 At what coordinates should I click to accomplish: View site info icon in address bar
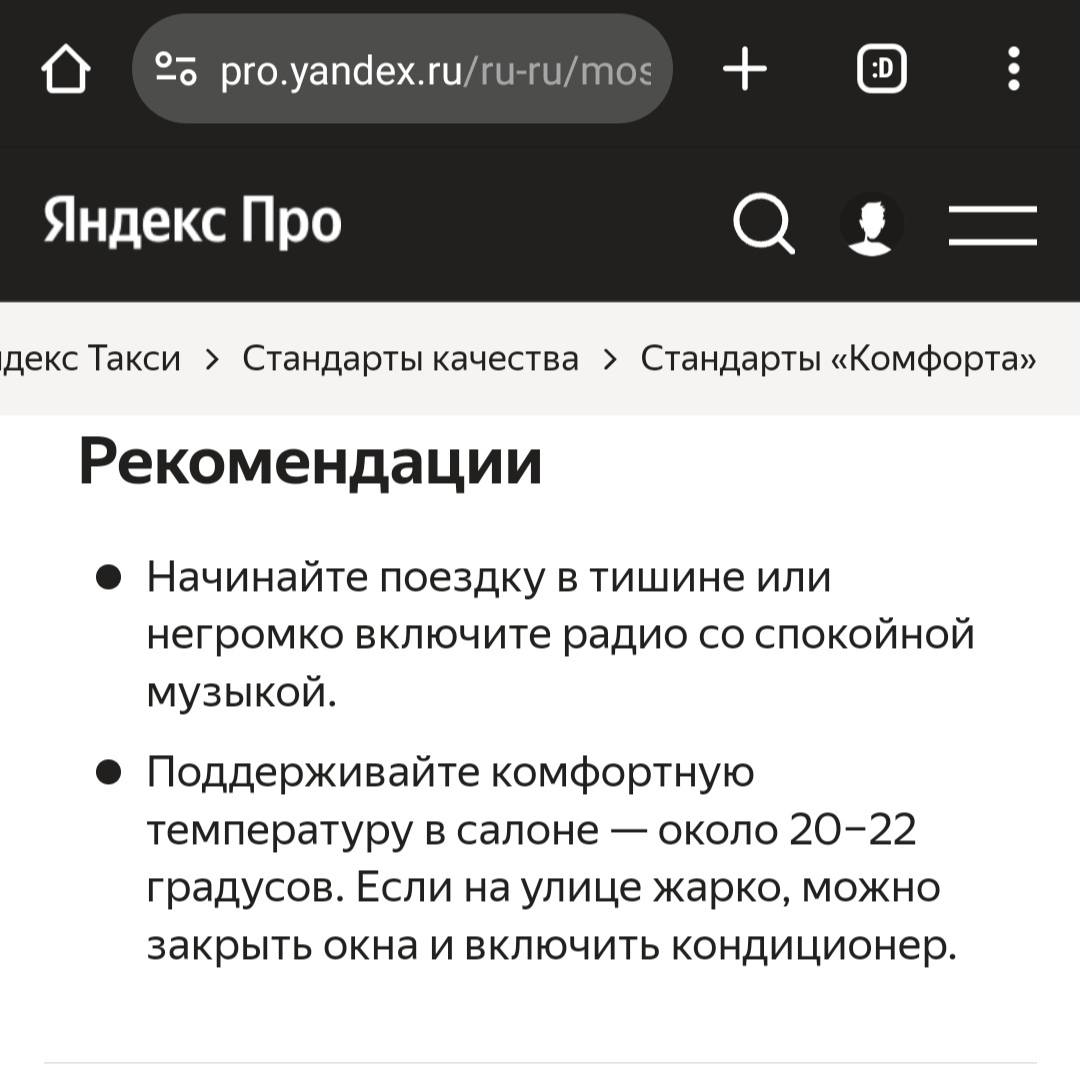[176, 69]
